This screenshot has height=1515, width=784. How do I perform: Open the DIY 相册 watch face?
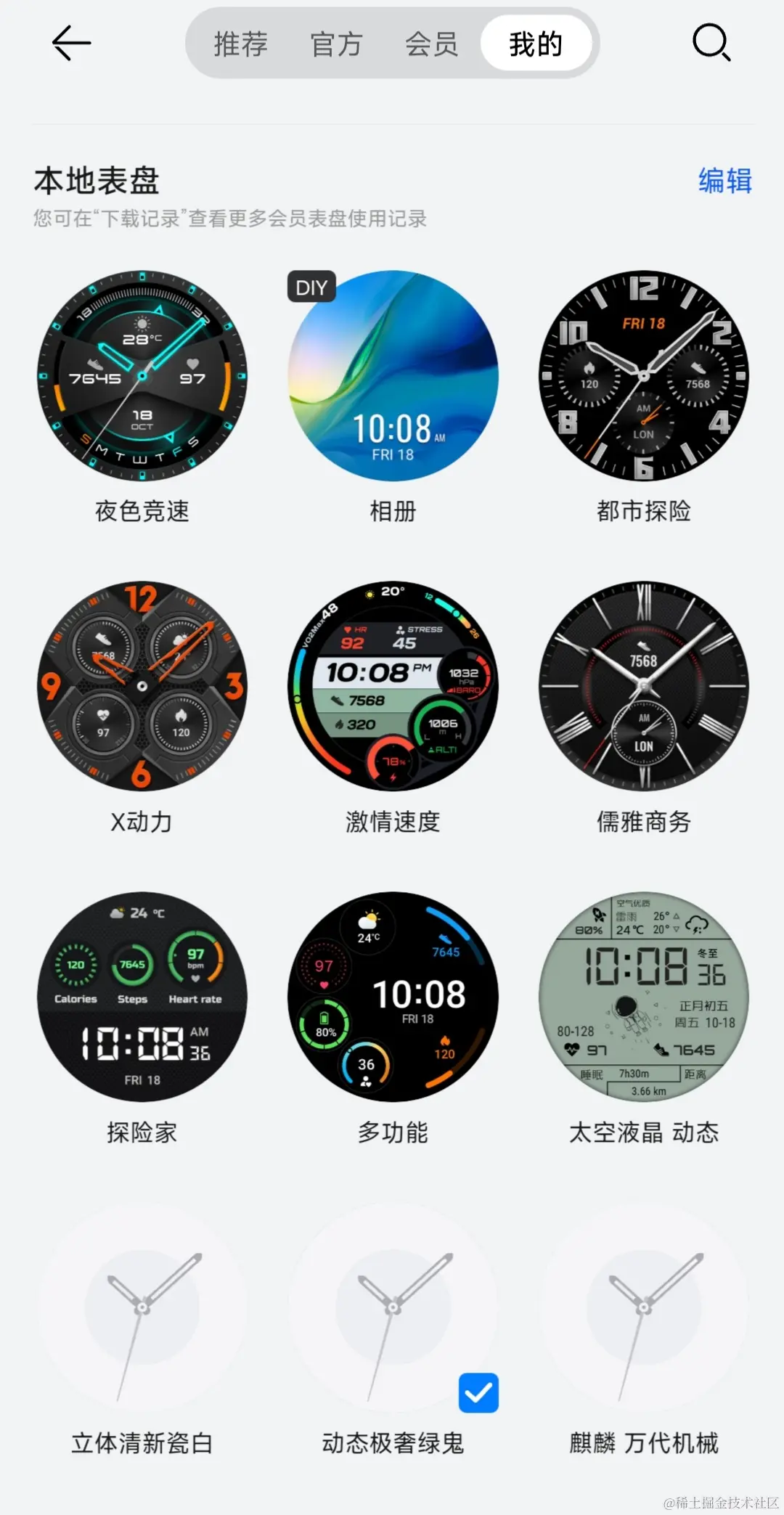[x=393, y=376]
